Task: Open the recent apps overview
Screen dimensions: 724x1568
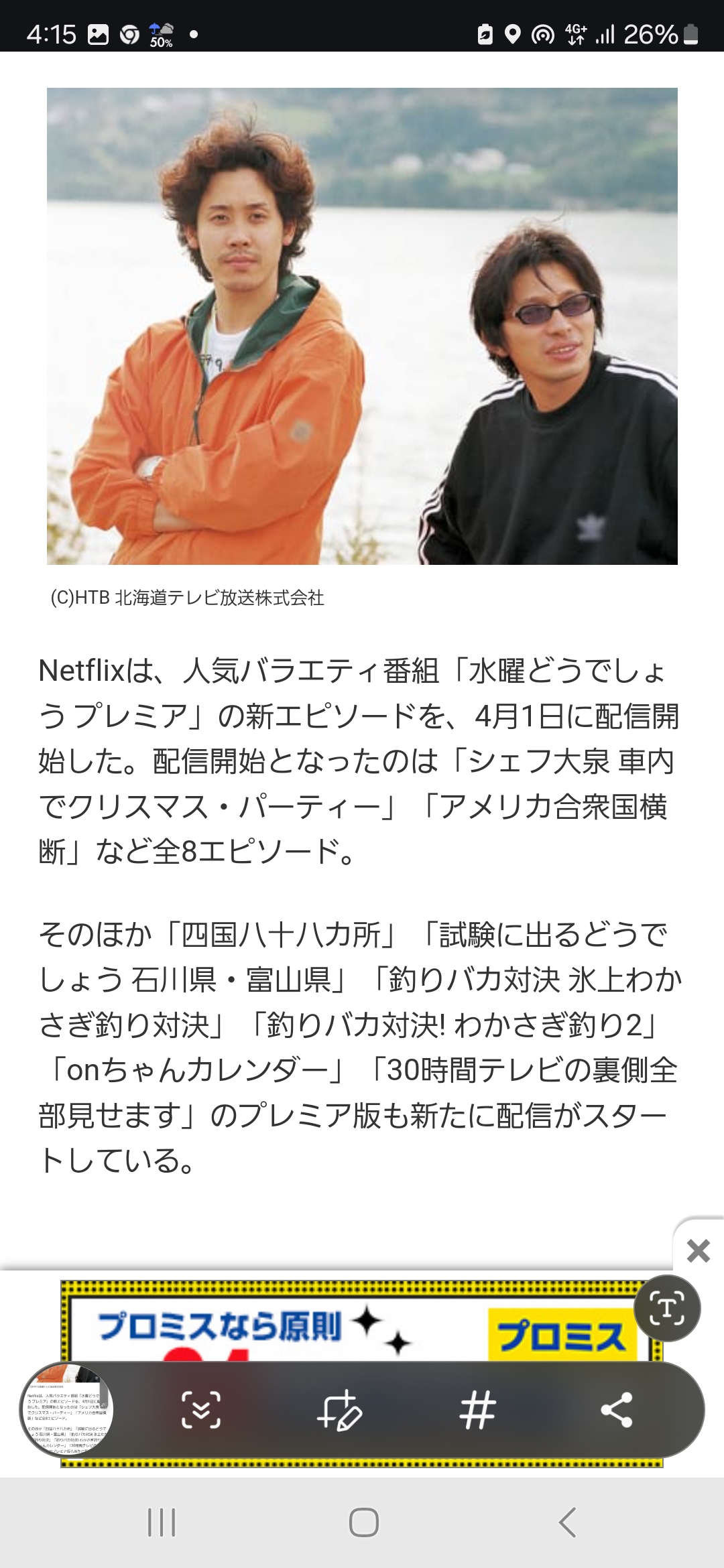Action: tap(161, 1522)
